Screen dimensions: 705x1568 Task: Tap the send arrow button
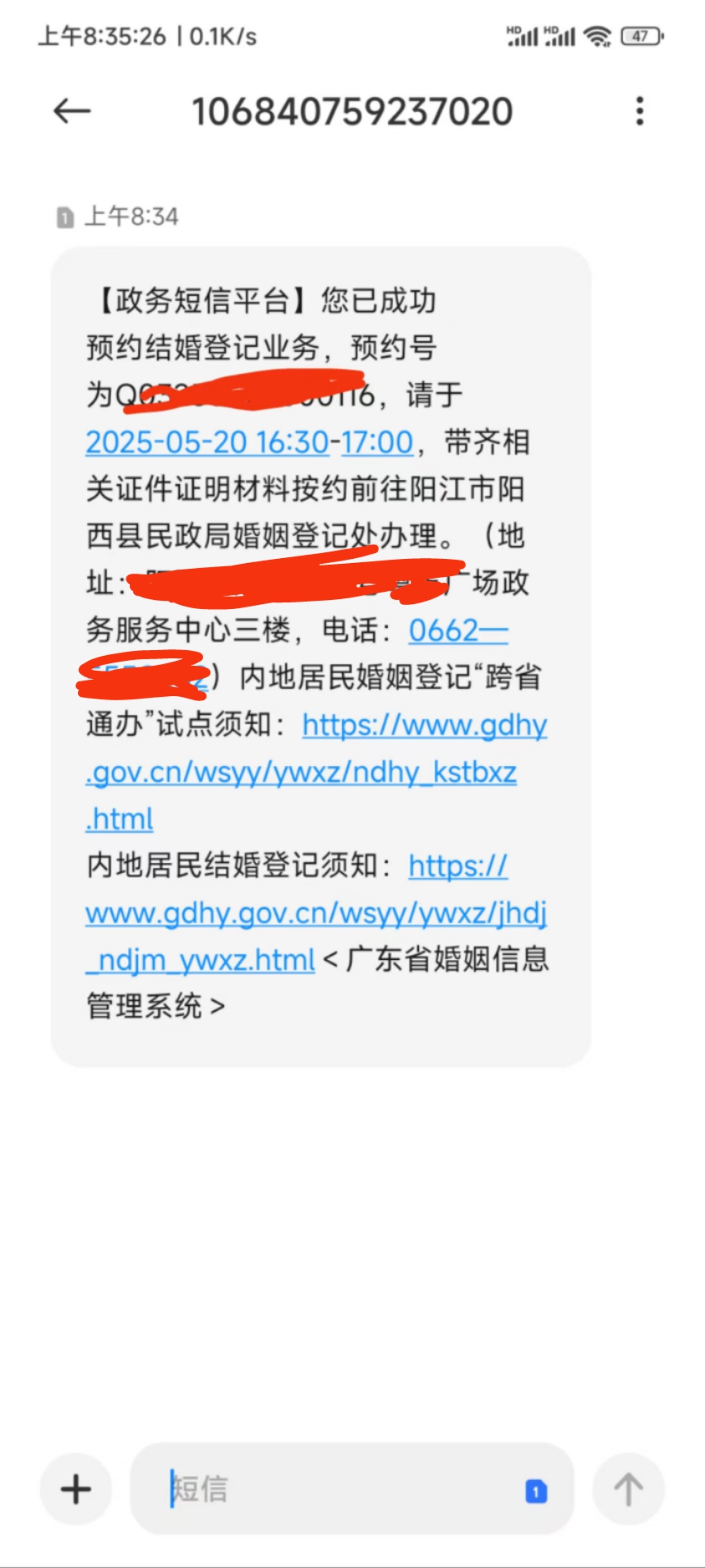pyautogui.click(x=628, y=1489)
